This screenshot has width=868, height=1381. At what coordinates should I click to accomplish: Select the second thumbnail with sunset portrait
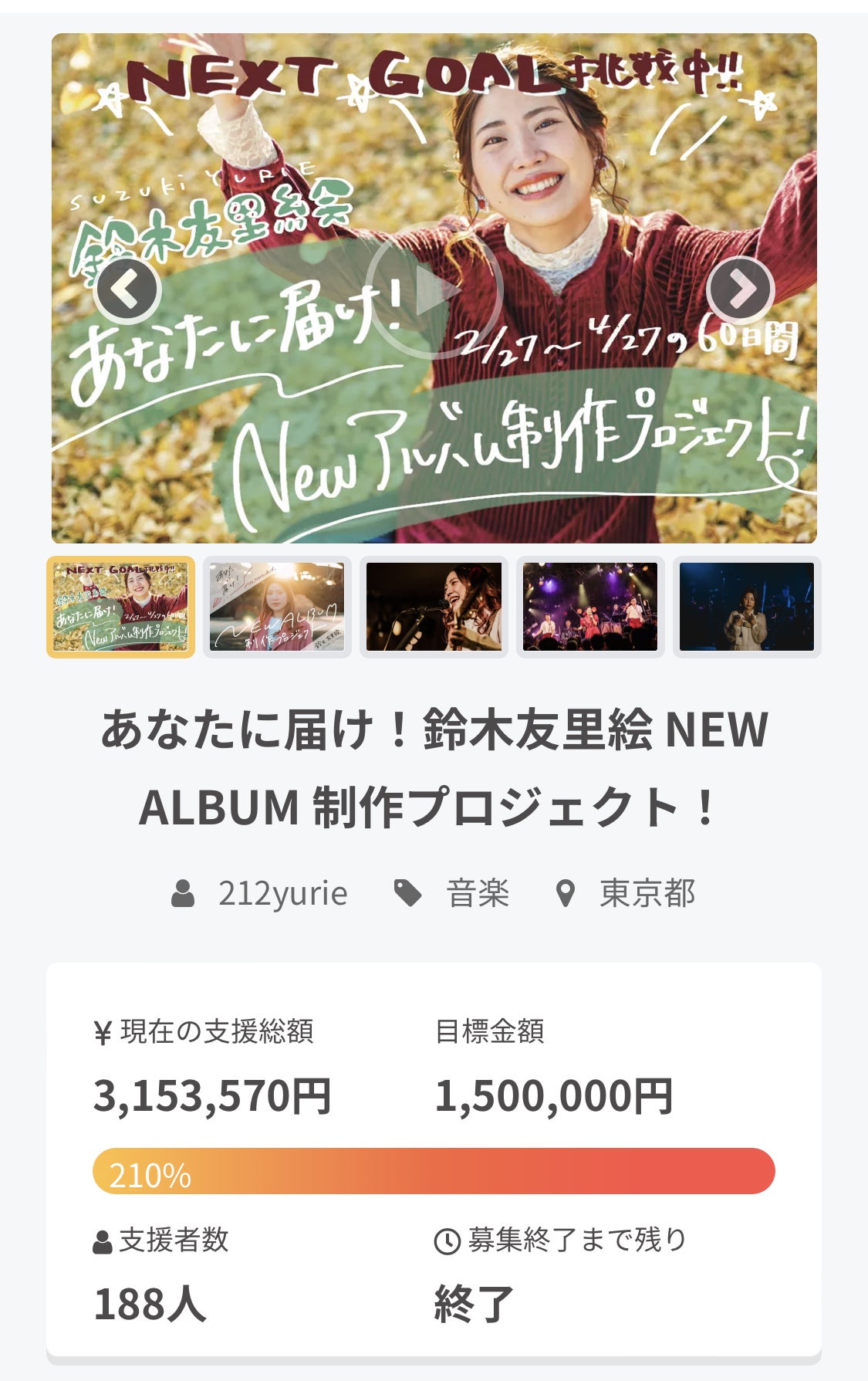[x=277, y=607]
